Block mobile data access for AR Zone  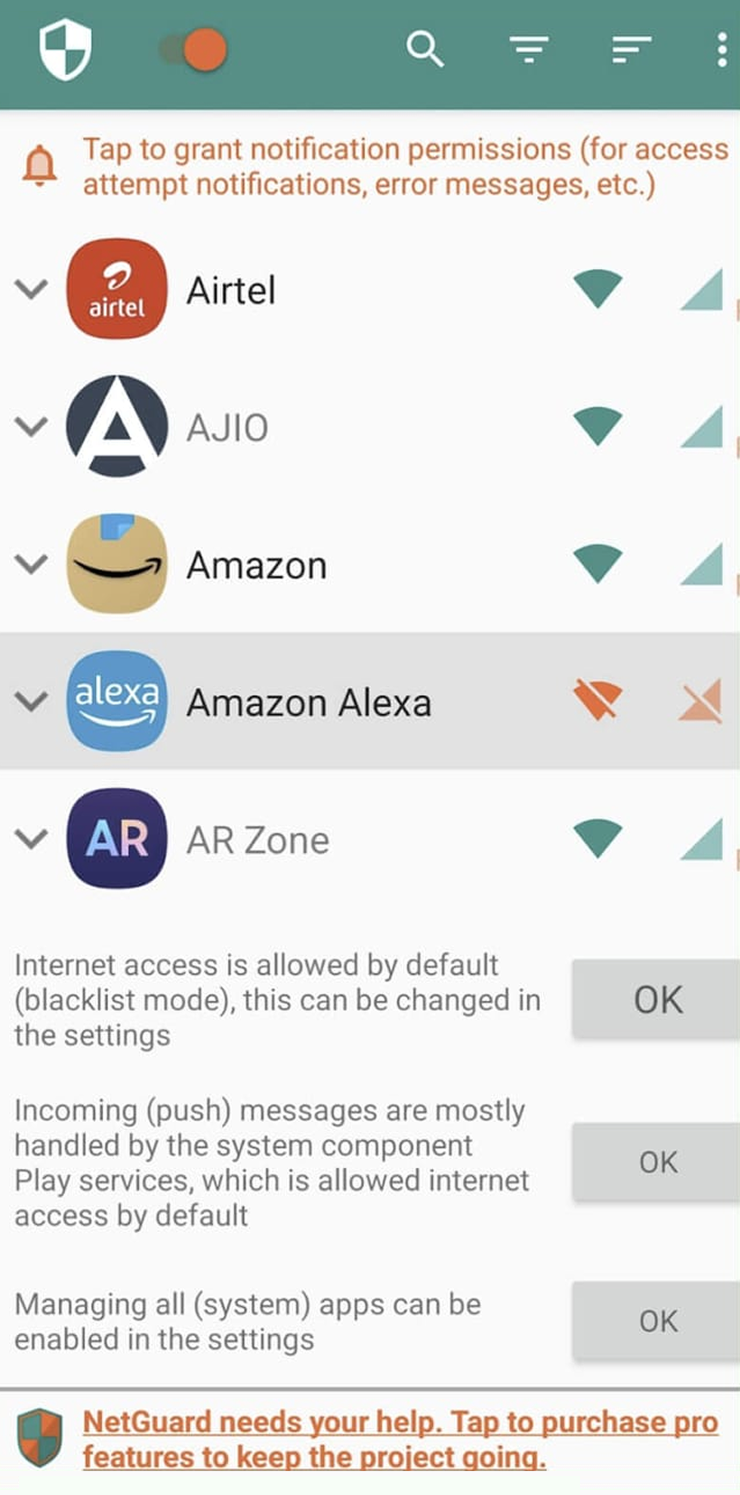[x=702, y=839]
